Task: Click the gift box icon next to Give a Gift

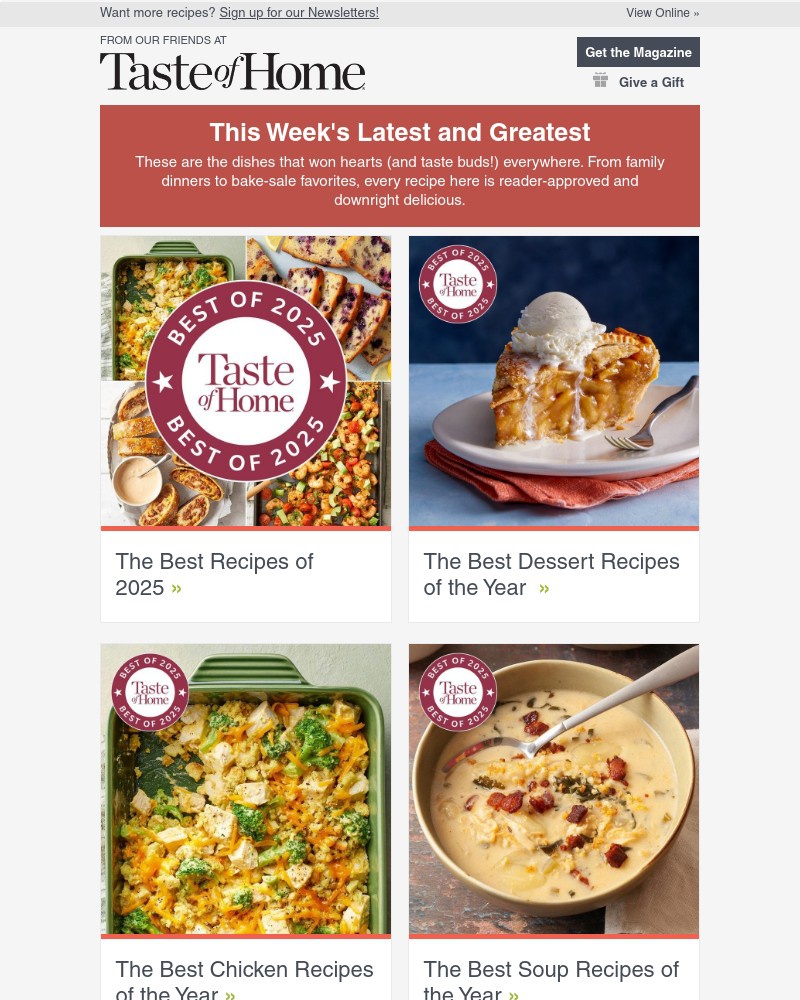Action: [x=601, y=79]
